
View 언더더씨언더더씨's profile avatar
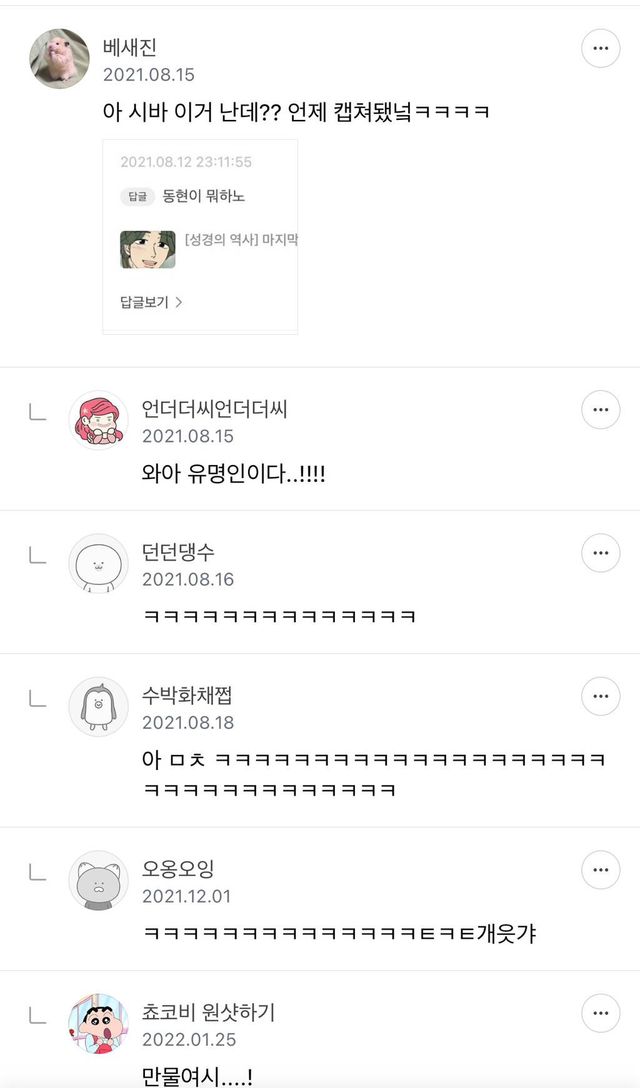click(x=98, y=420)
